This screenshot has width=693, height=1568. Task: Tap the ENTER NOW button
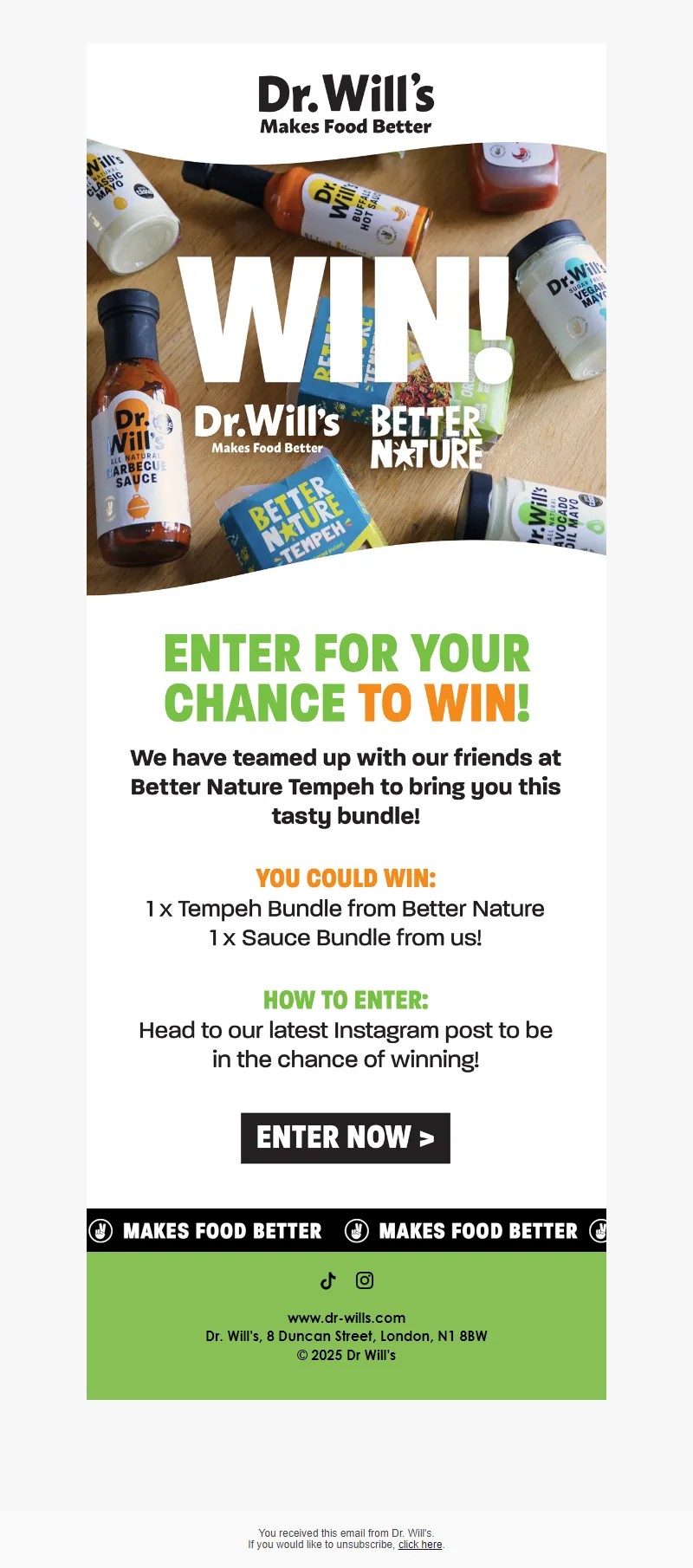346,1137
